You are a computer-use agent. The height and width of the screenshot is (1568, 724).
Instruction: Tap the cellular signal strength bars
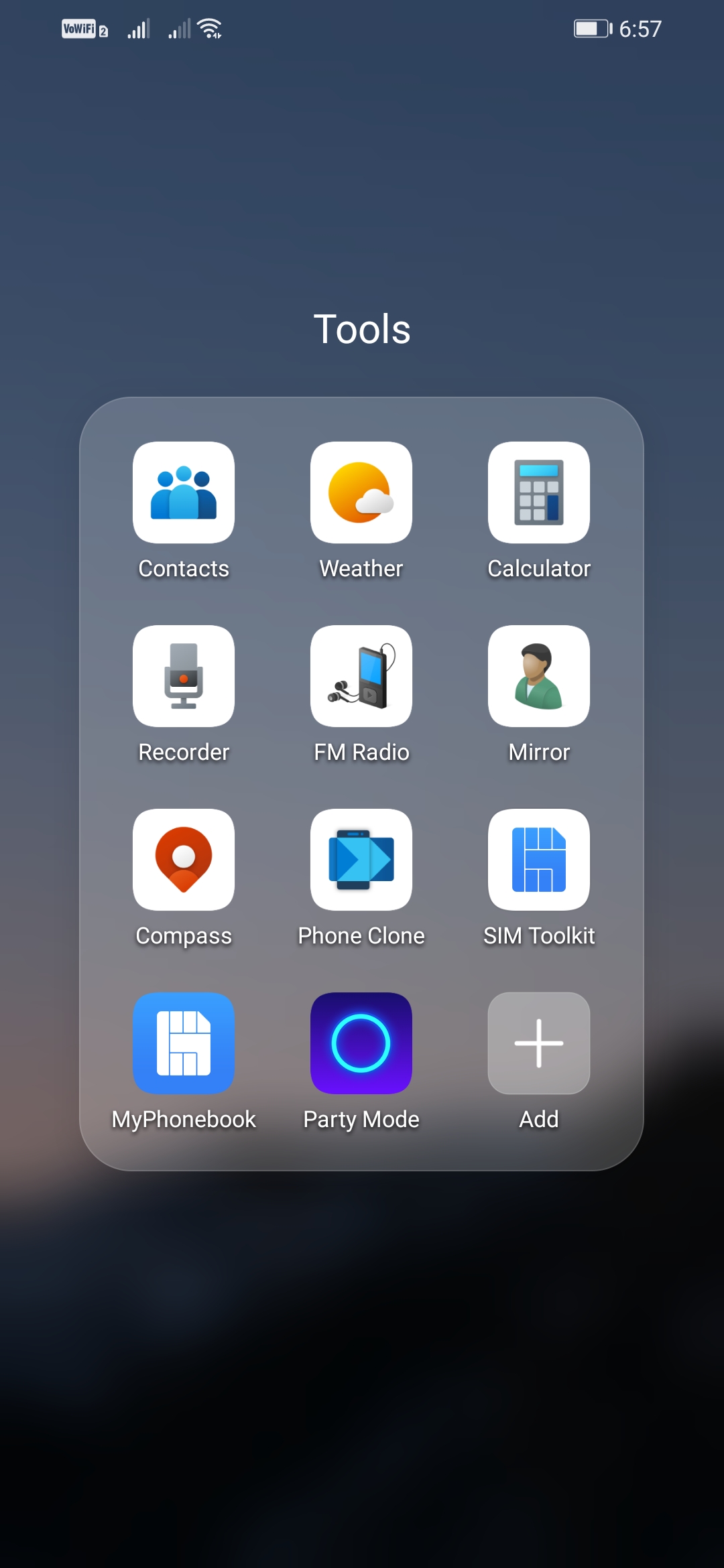[x=138, y=28]
